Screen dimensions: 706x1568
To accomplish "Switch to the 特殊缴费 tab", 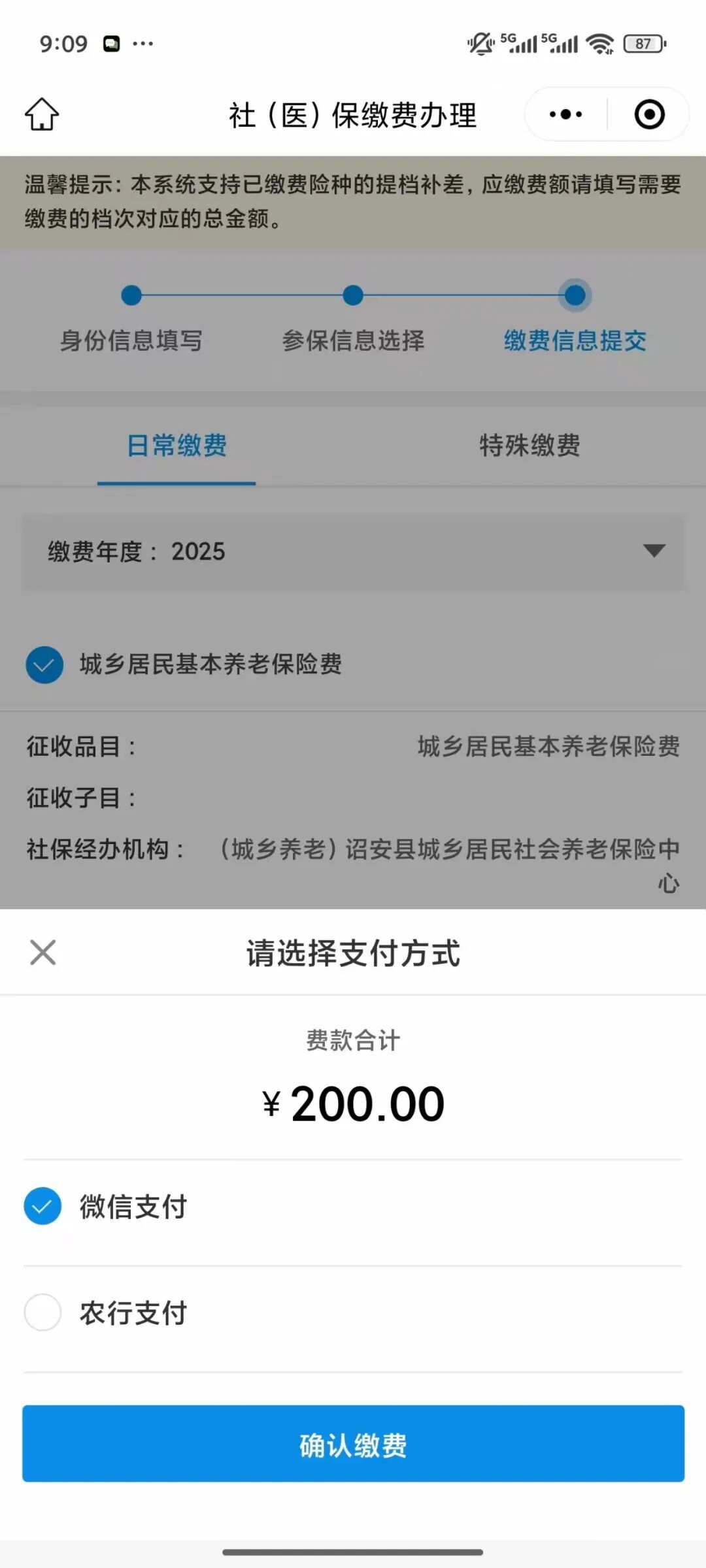I will (529, 446).
